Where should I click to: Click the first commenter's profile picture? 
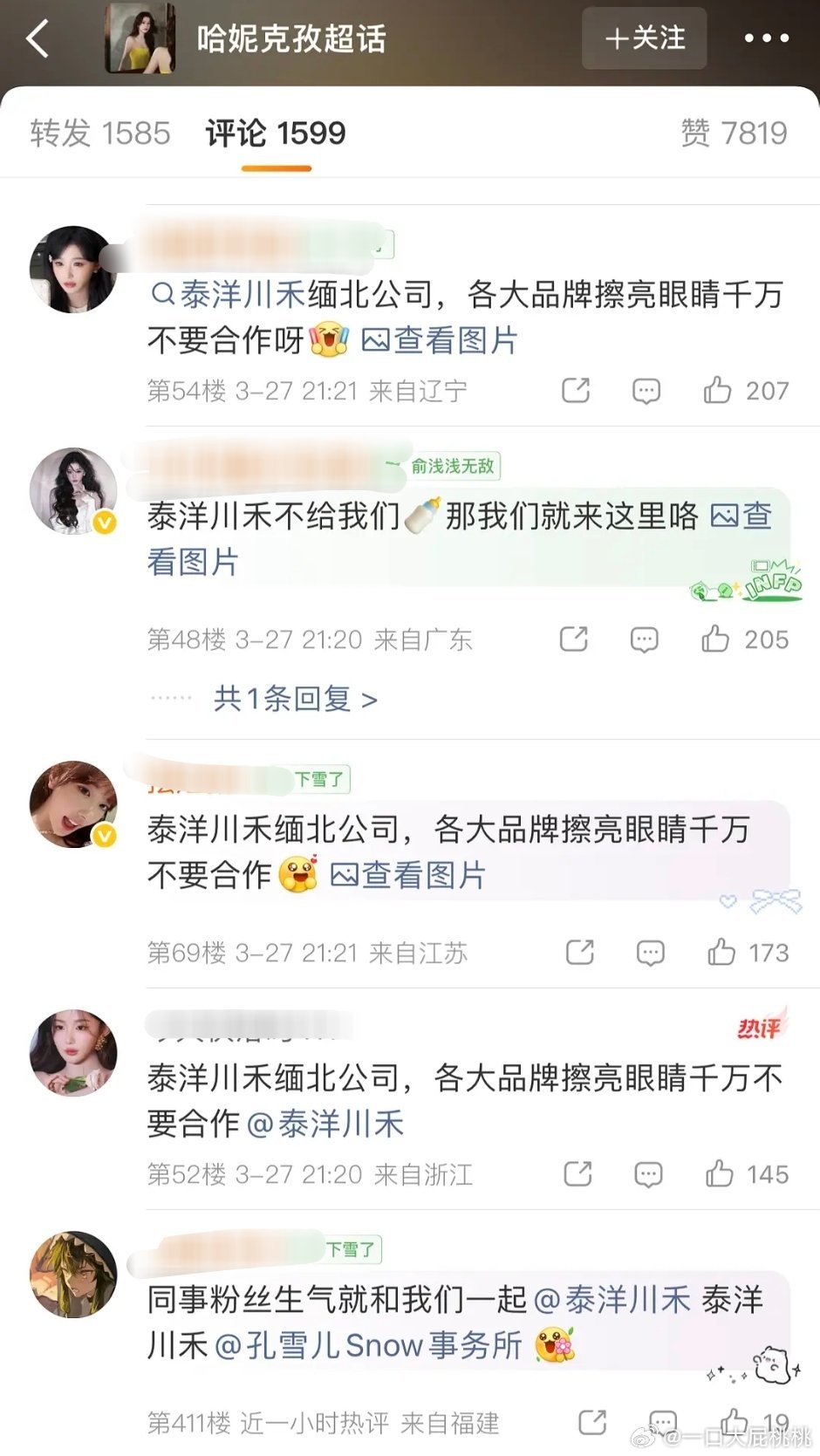[73, 269]
